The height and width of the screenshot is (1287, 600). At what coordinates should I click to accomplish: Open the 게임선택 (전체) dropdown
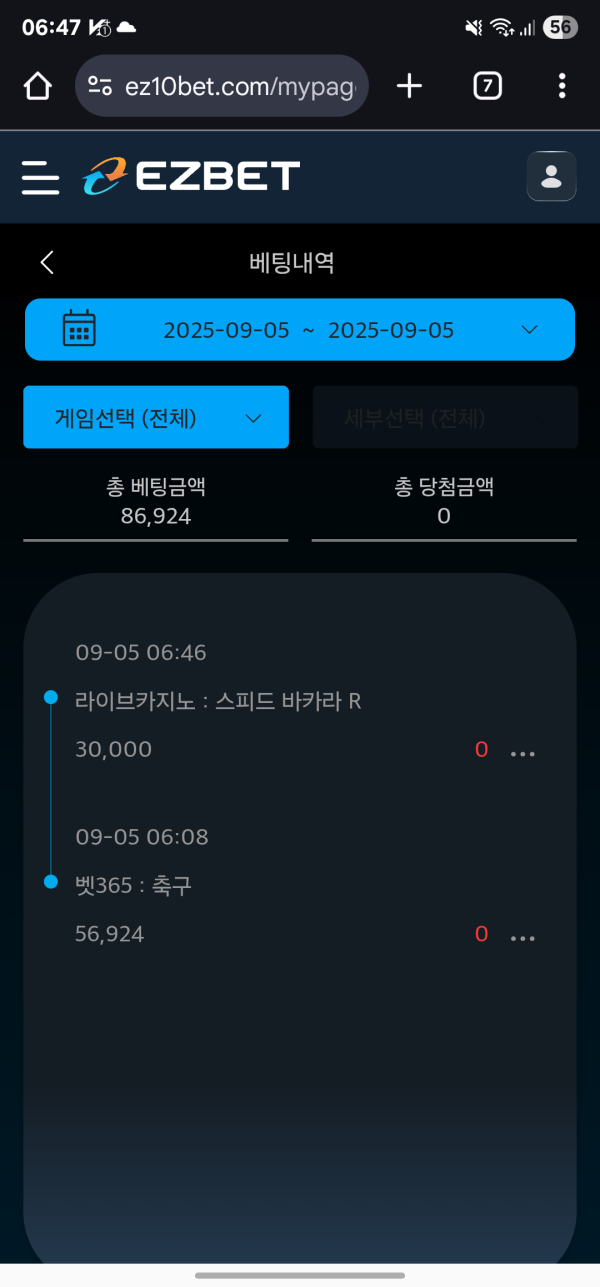coord(156,418)
